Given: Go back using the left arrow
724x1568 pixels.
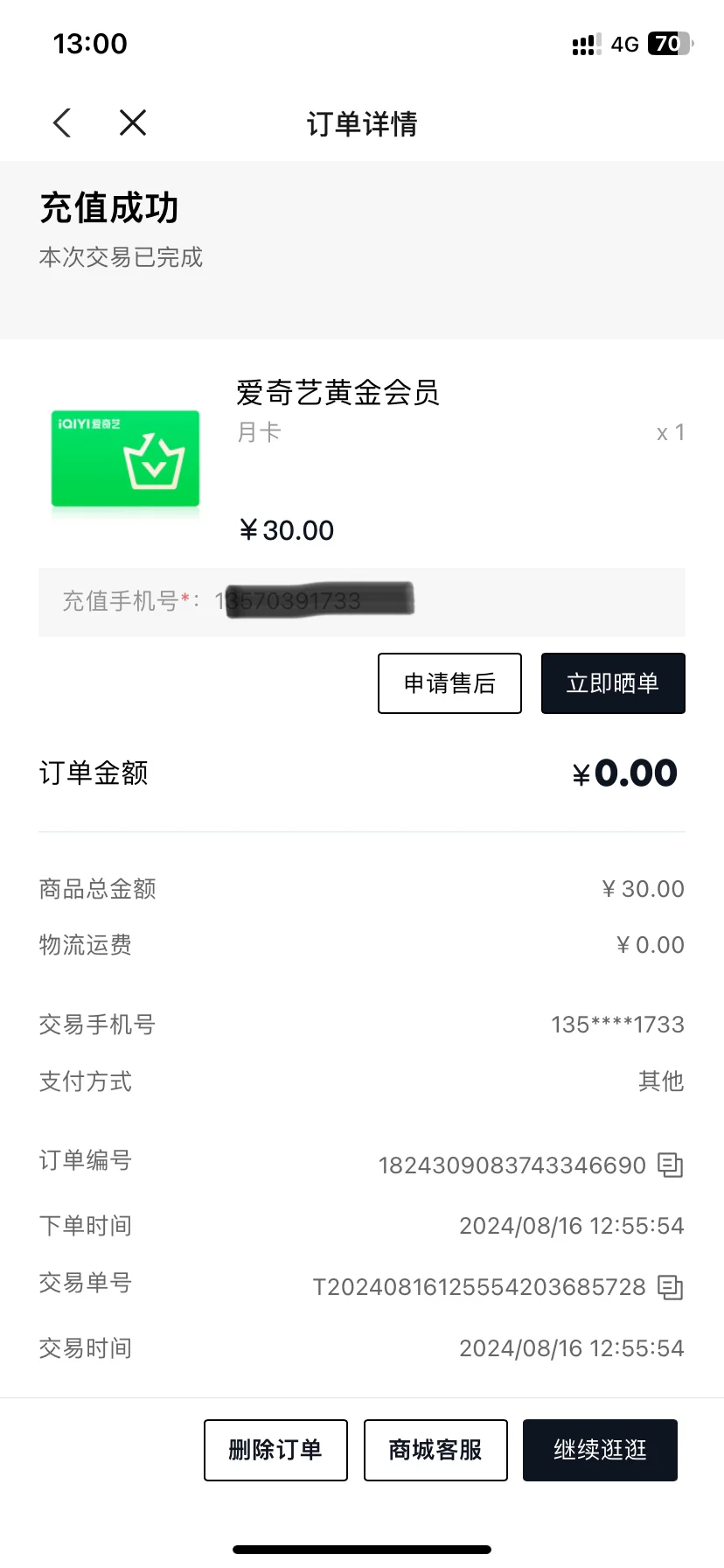Looking at the screenshot, I should [x=62, y=122].
